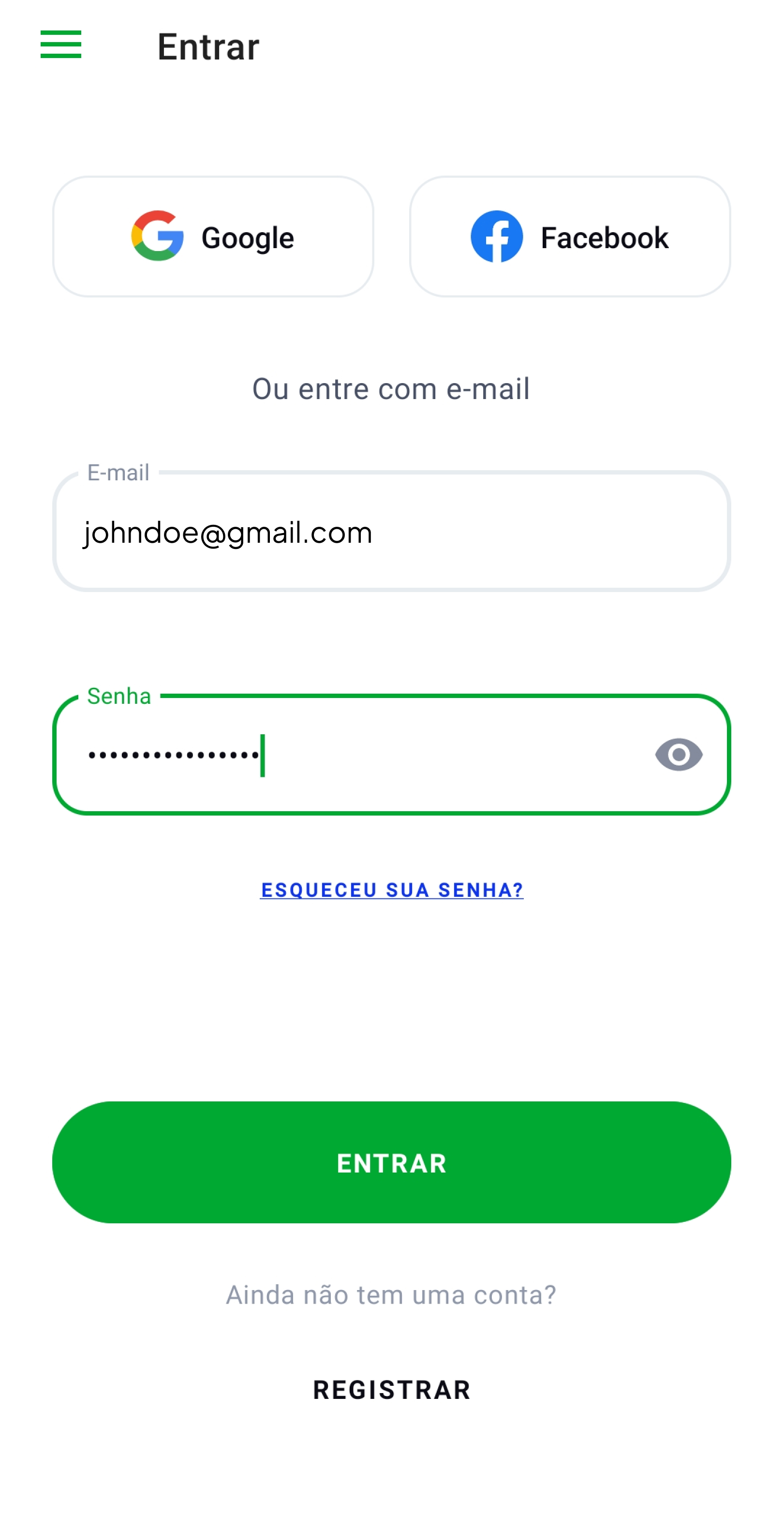
Task: Tap the green ENTRAR button
Action: 392,1163
